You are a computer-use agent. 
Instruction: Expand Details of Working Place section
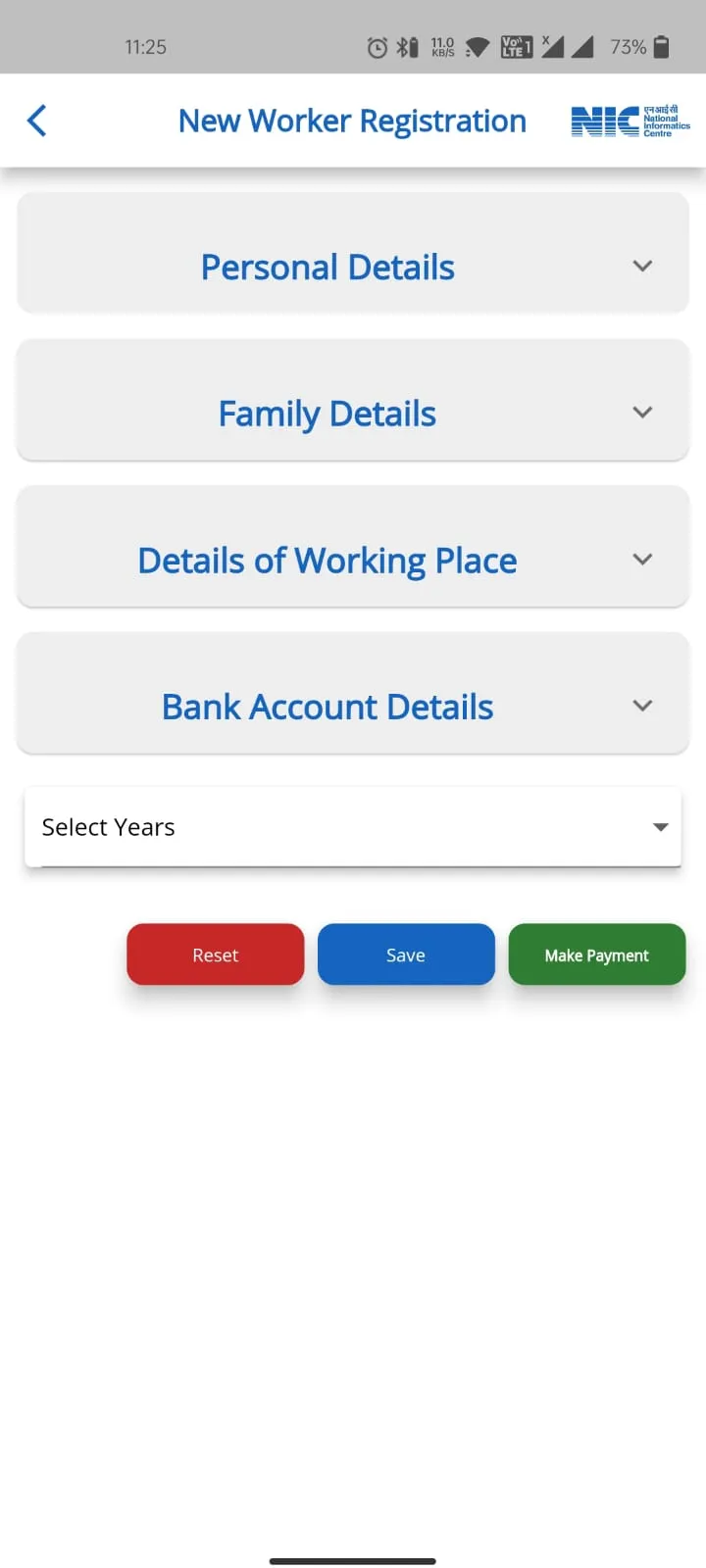pyautogui.click(x=353, y=561)
